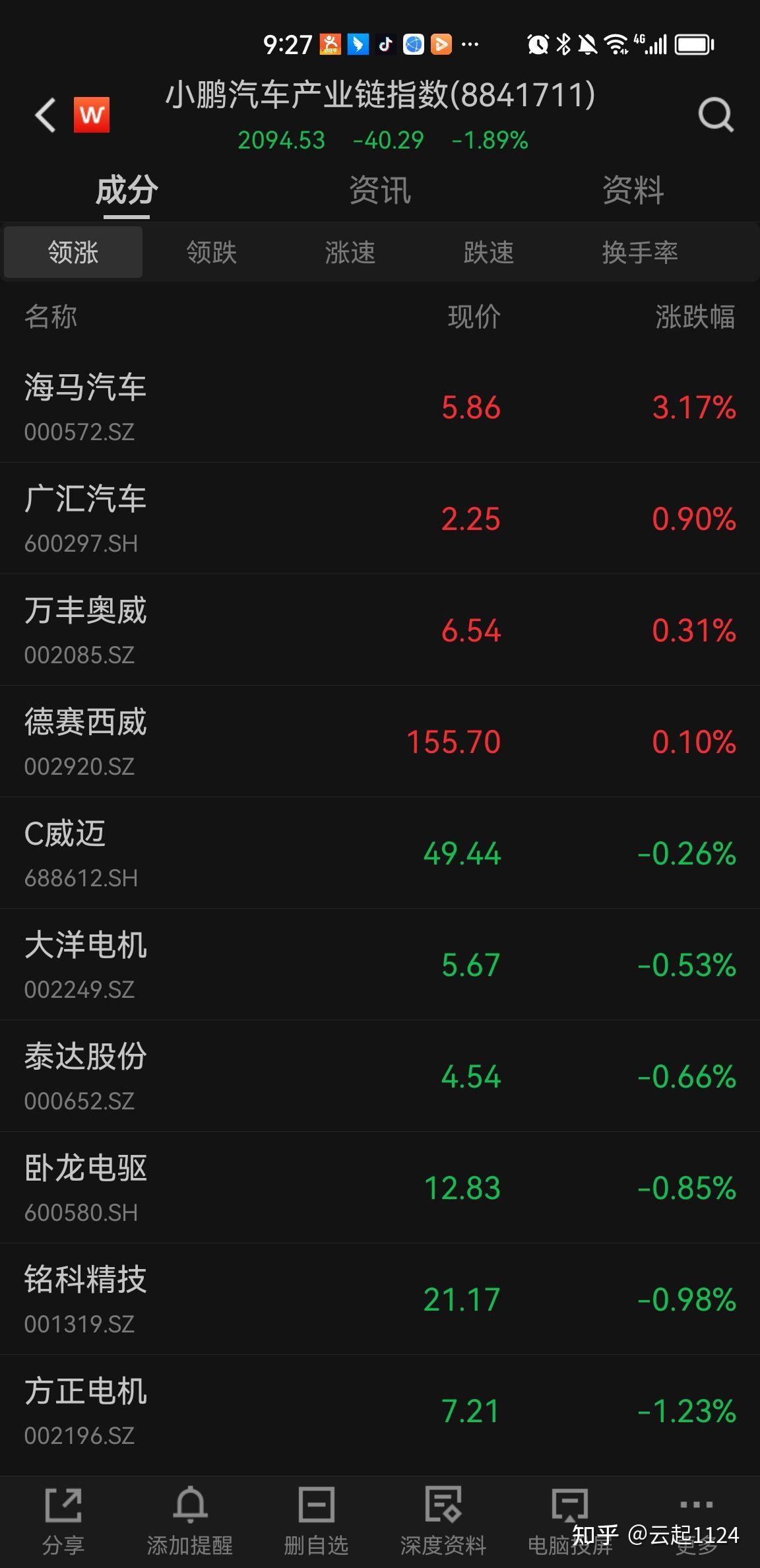
Task: Open the 万丰奥威 stock row
Action: pyautogui.click(x=380, y=630)
